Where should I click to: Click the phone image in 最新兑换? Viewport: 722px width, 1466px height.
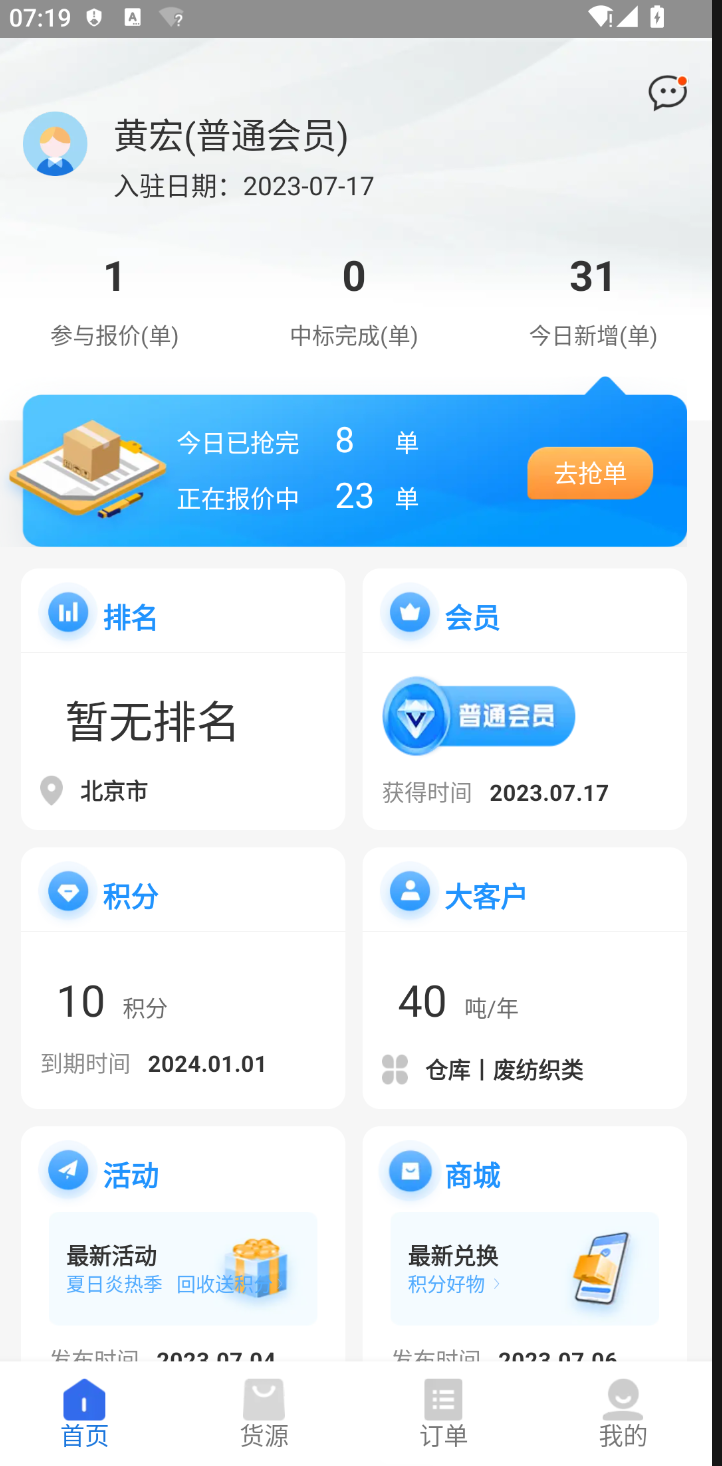point(600,1267)
